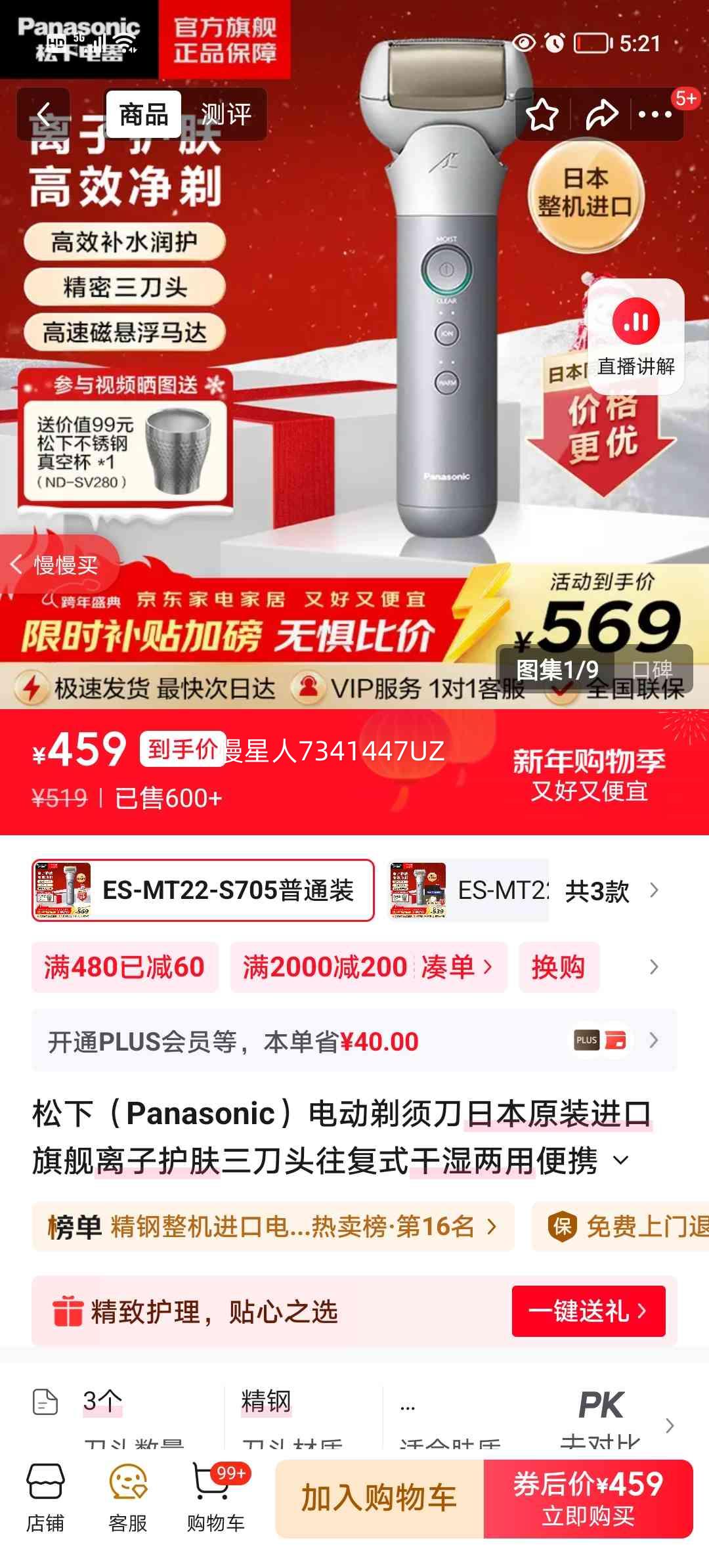709x1568 pixels.
Task: Play the 直播讲解 live explanation icon
Action: click(635, 322)
